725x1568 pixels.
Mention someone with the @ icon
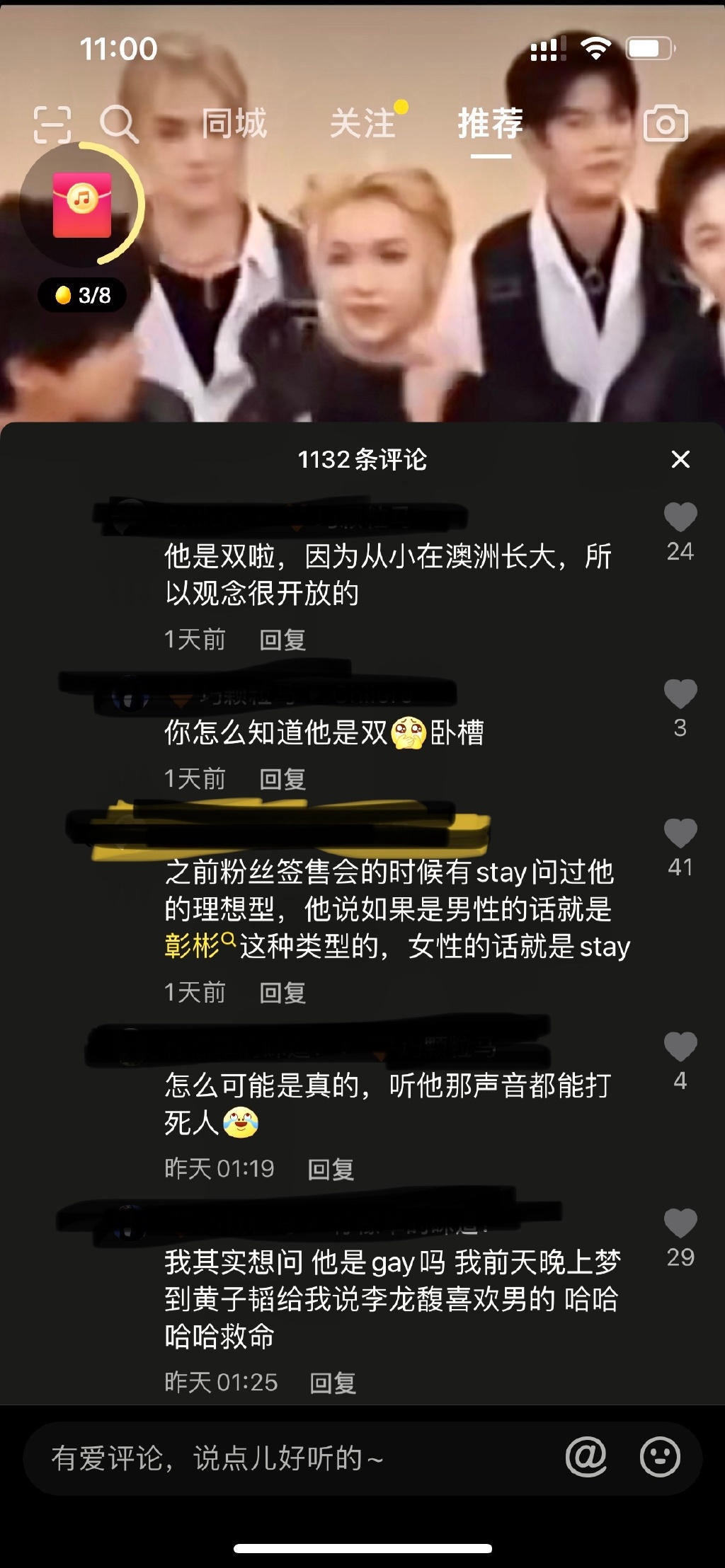coord(586,1457)
